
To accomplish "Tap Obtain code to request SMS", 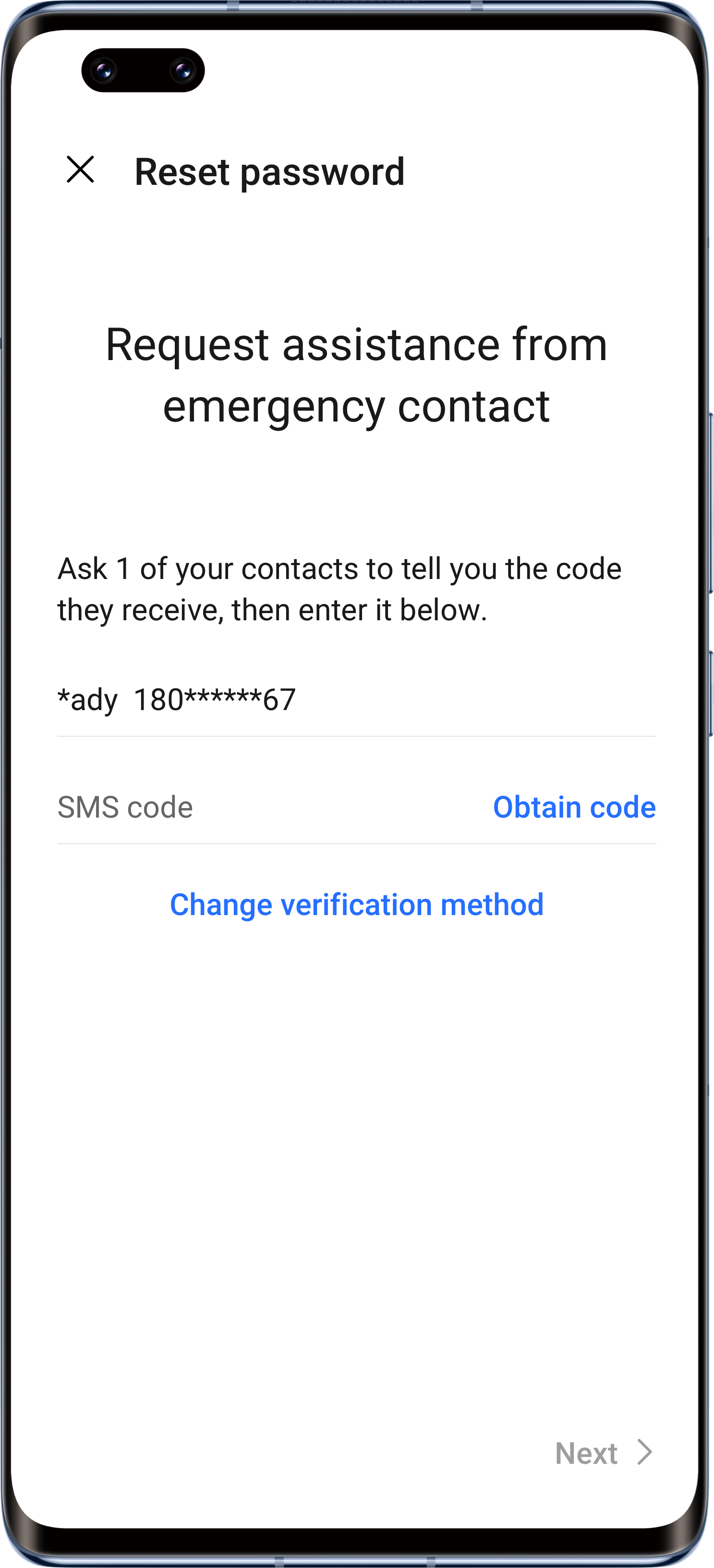I will [x=574, y=807].
